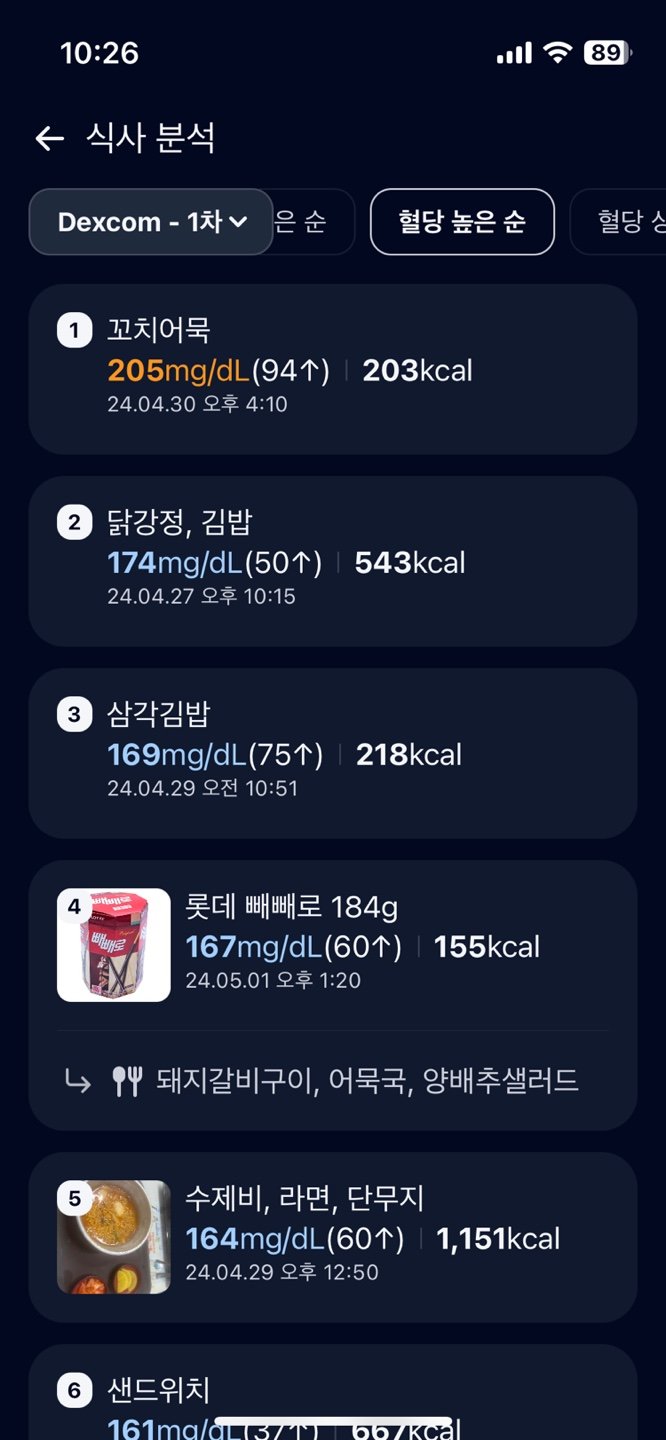Screen dimensions: 666x1440
Task: Open the 닭강정, 김밥 meal card
Action: pos(332,561)
